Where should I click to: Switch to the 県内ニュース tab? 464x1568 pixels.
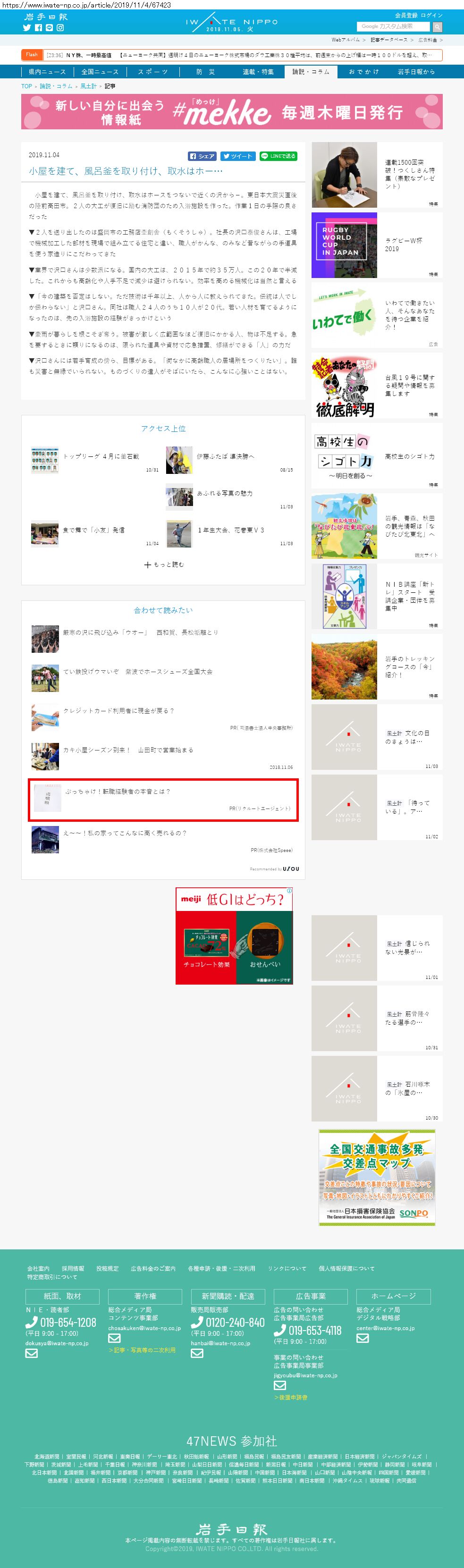click(x=47, y=72)
